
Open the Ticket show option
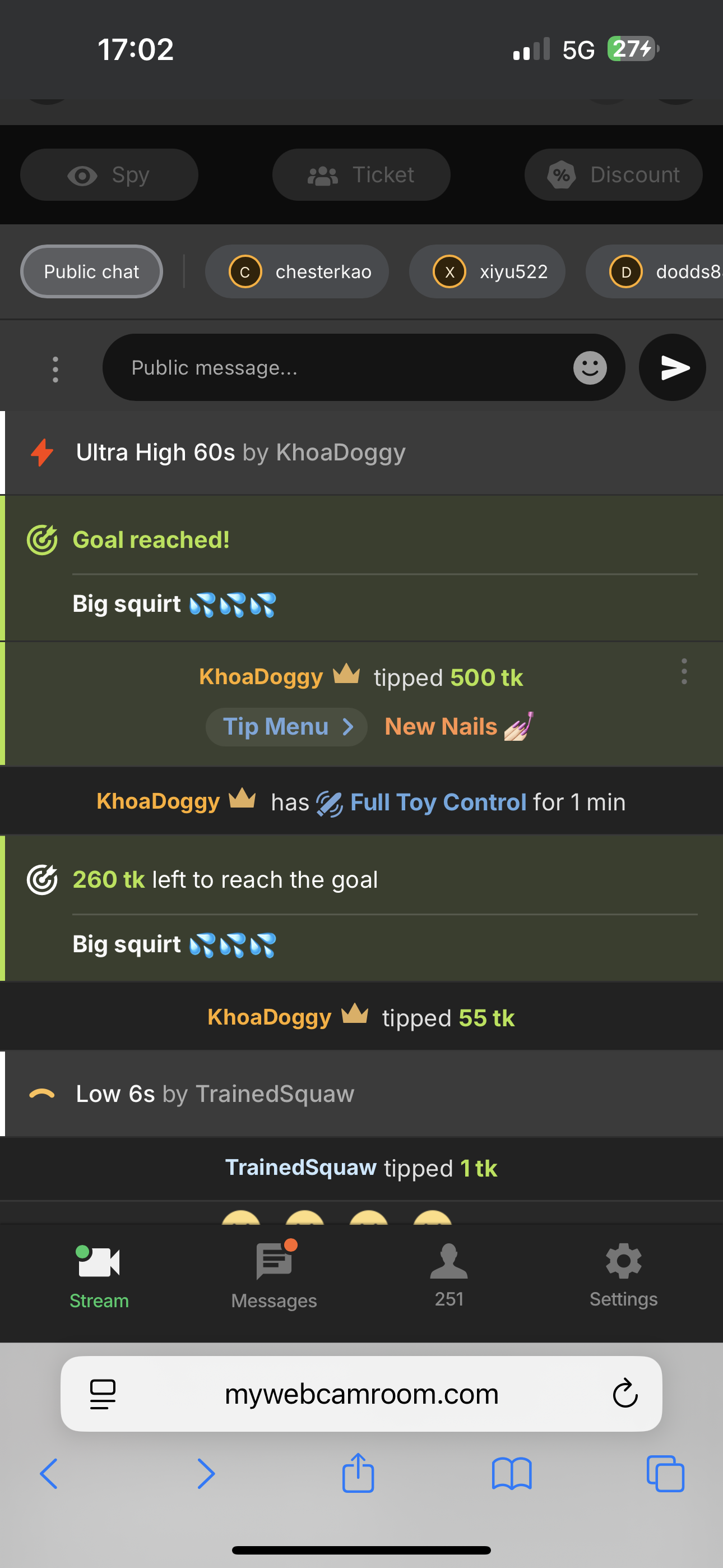[361, 176]
